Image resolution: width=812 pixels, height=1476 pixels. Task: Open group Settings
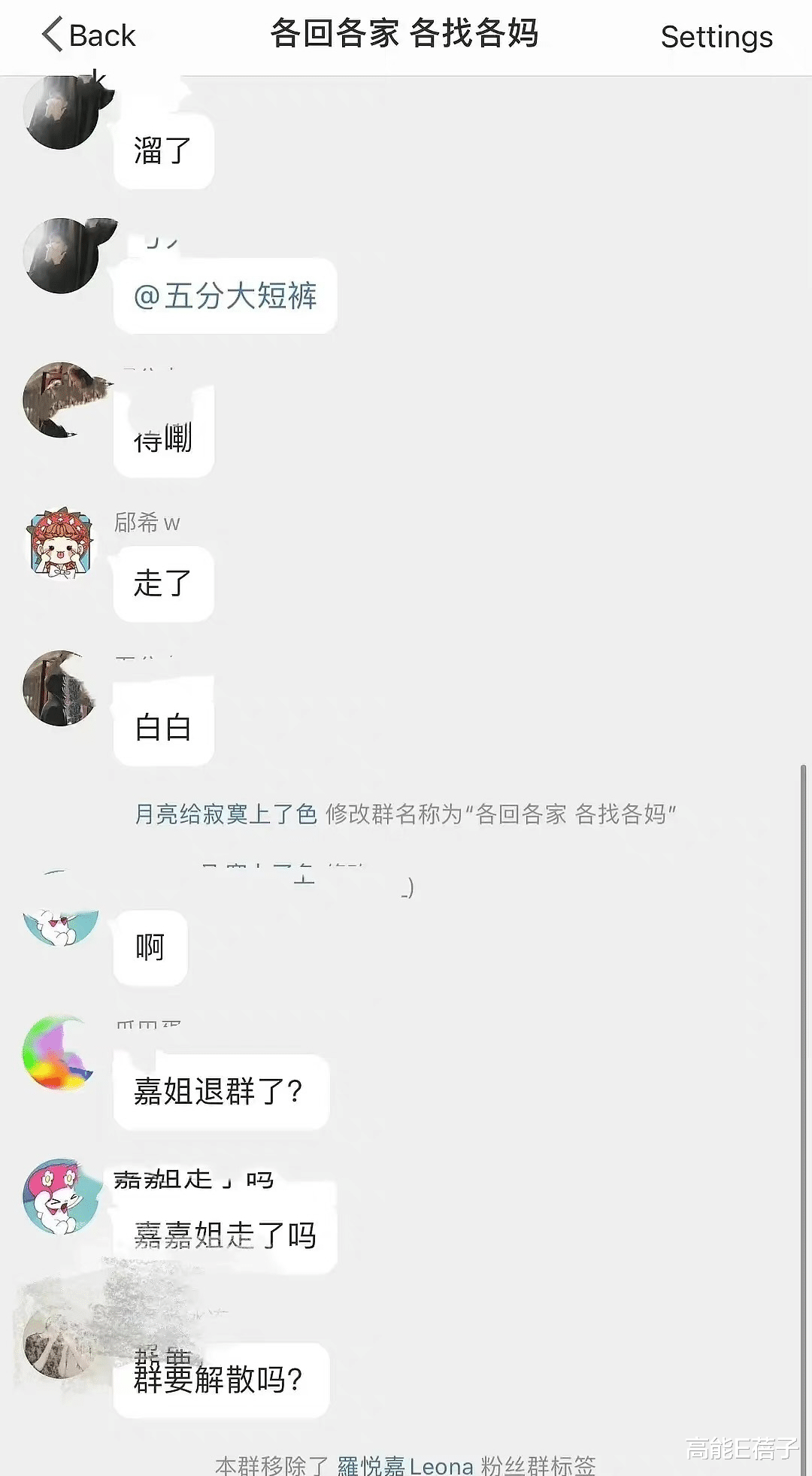coord(716,36)
